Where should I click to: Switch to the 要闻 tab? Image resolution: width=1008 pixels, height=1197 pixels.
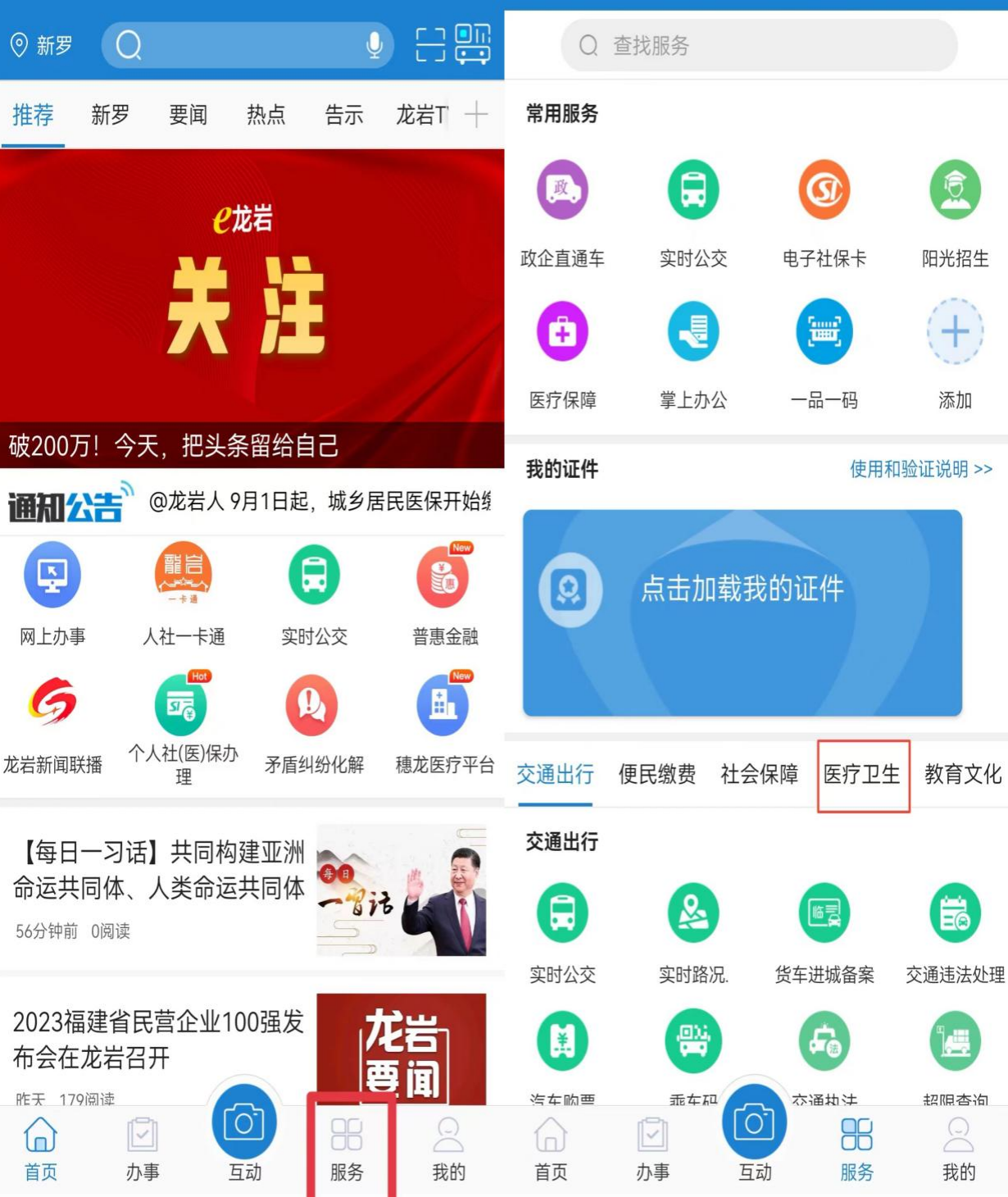(x=188, y=115)
